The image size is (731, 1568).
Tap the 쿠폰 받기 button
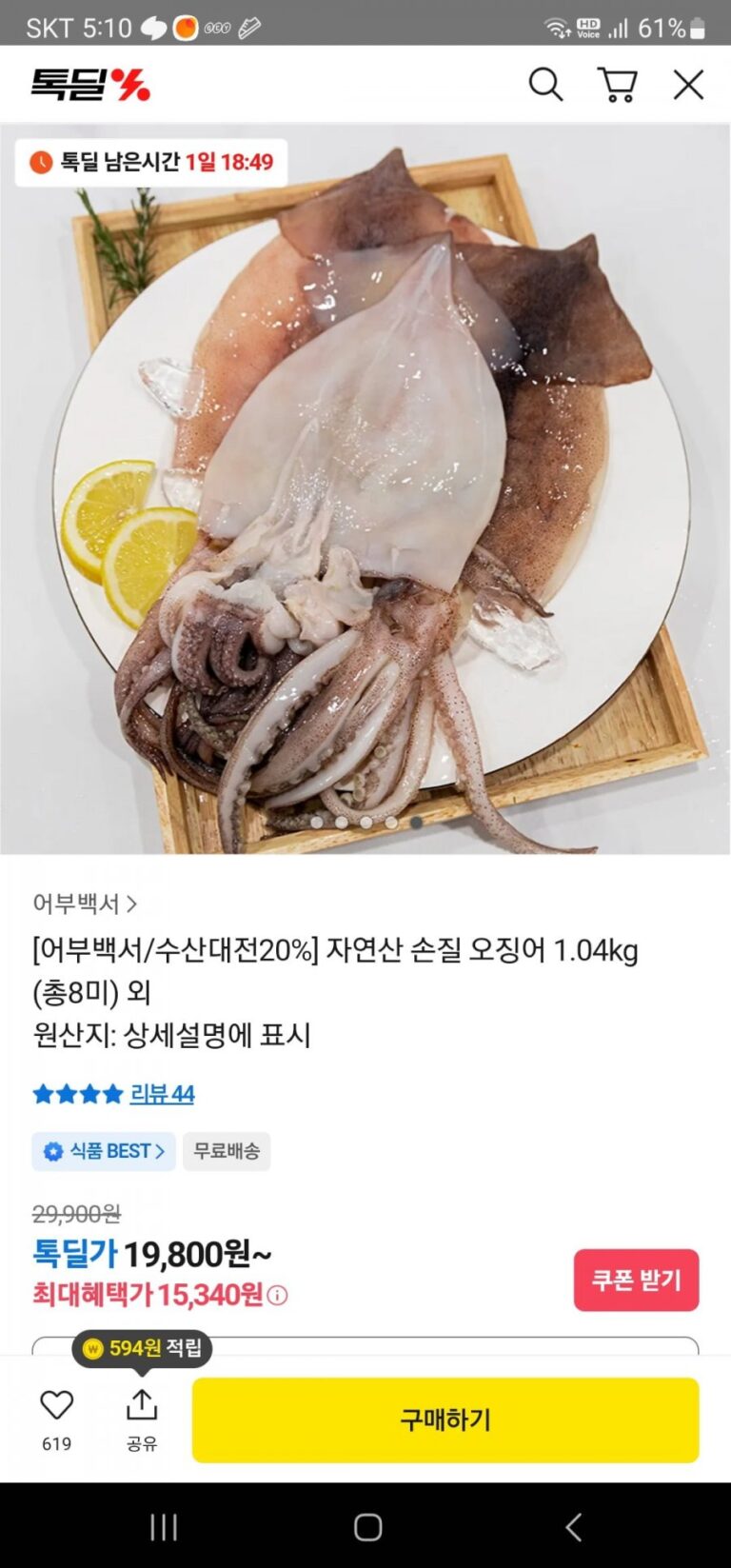pyautogui.click(x=636, y=1280)
